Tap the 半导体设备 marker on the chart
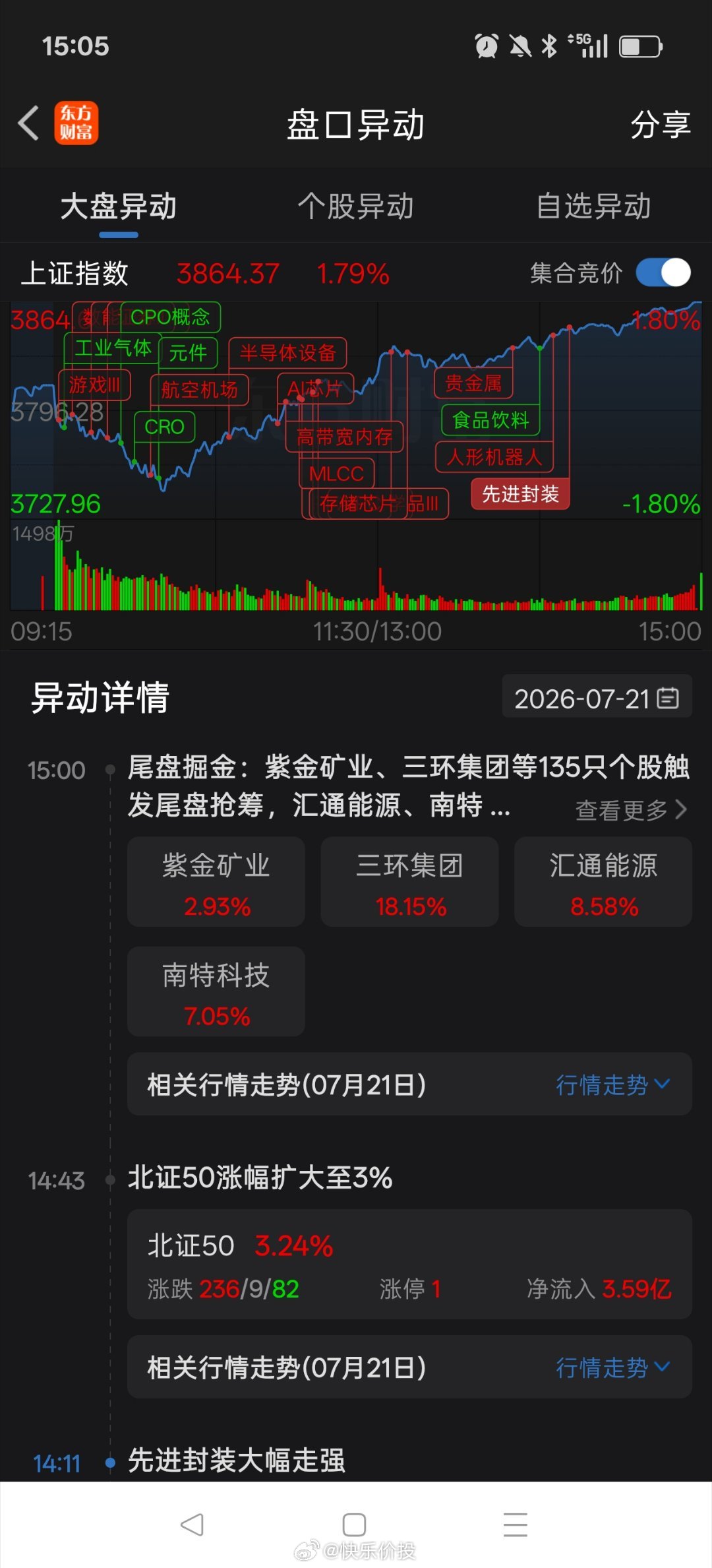The image size is (712, 1568). [287, 353]
